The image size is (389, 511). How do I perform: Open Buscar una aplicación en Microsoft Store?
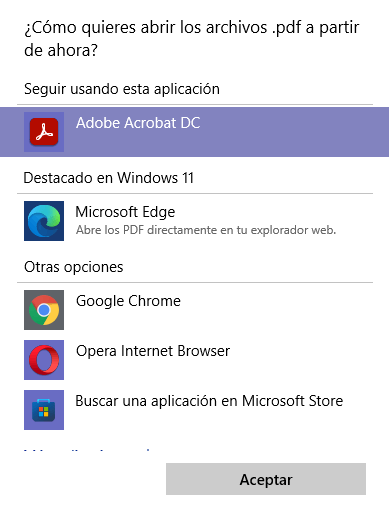194,410
